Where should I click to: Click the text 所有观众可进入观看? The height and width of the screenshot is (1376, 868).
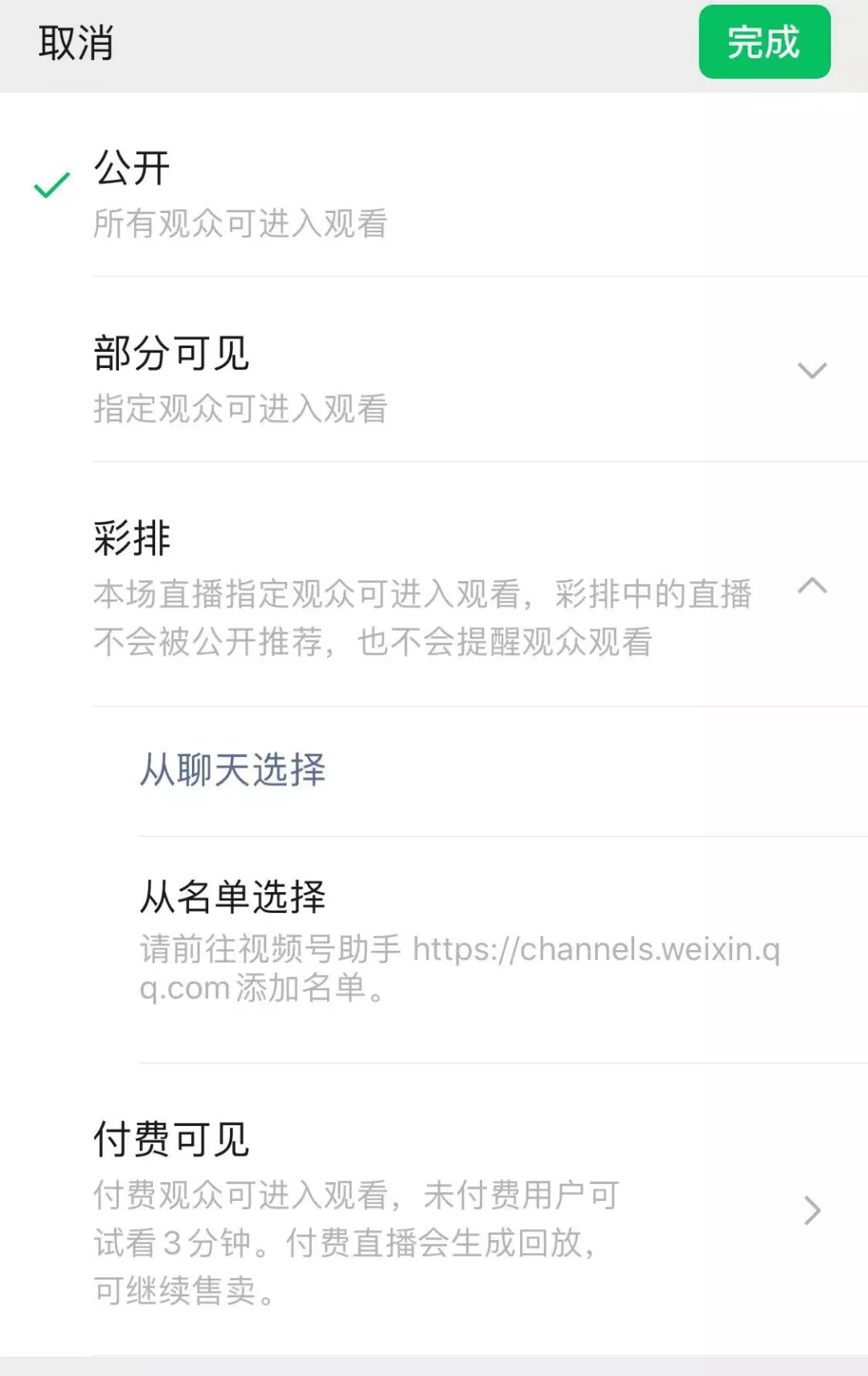point(239,226)
